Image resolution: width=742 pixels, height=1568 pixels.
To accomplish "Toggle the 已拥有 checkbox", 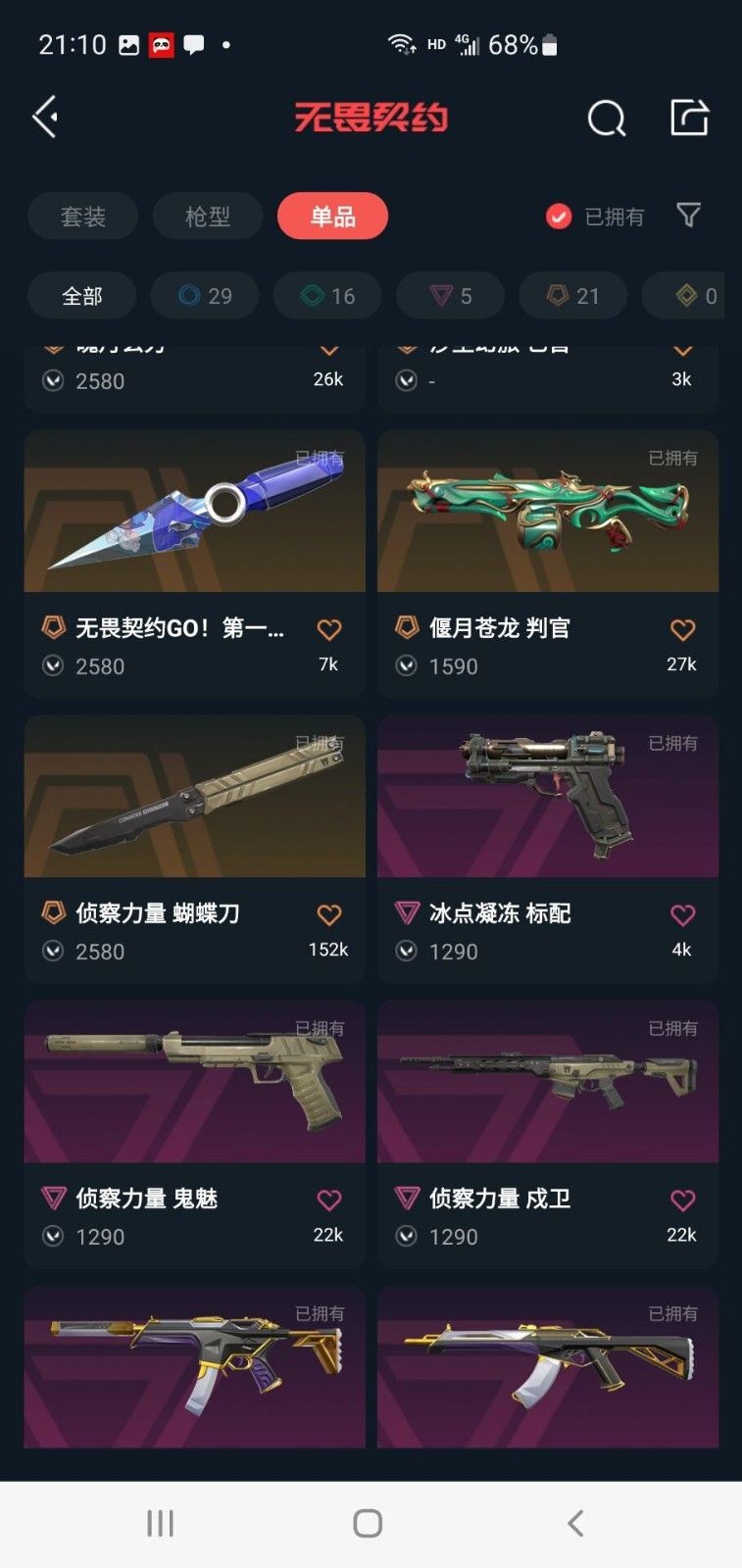I will tap(559, 217).
